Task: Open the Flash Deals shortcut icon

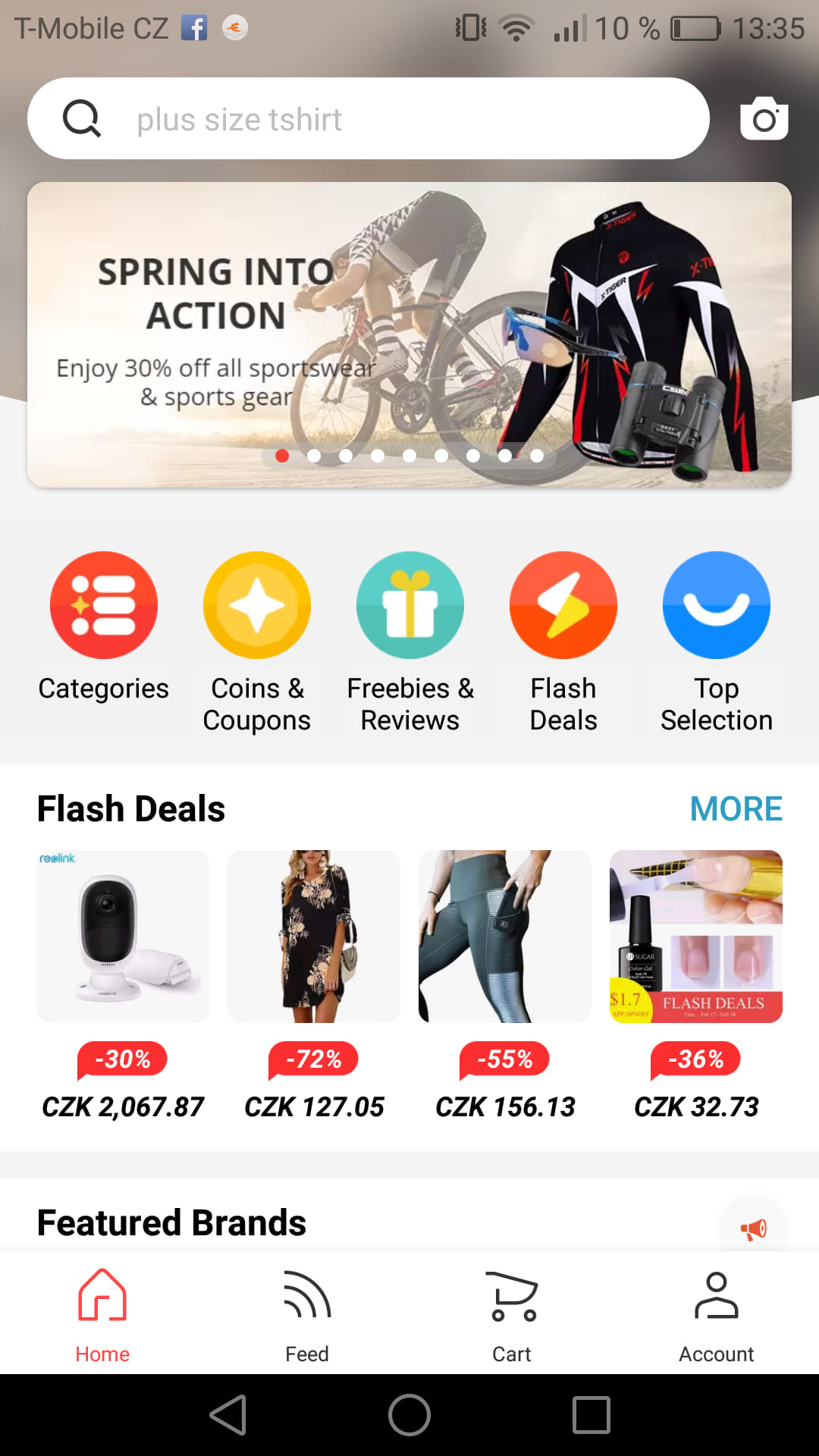Action: coord(563,606)
